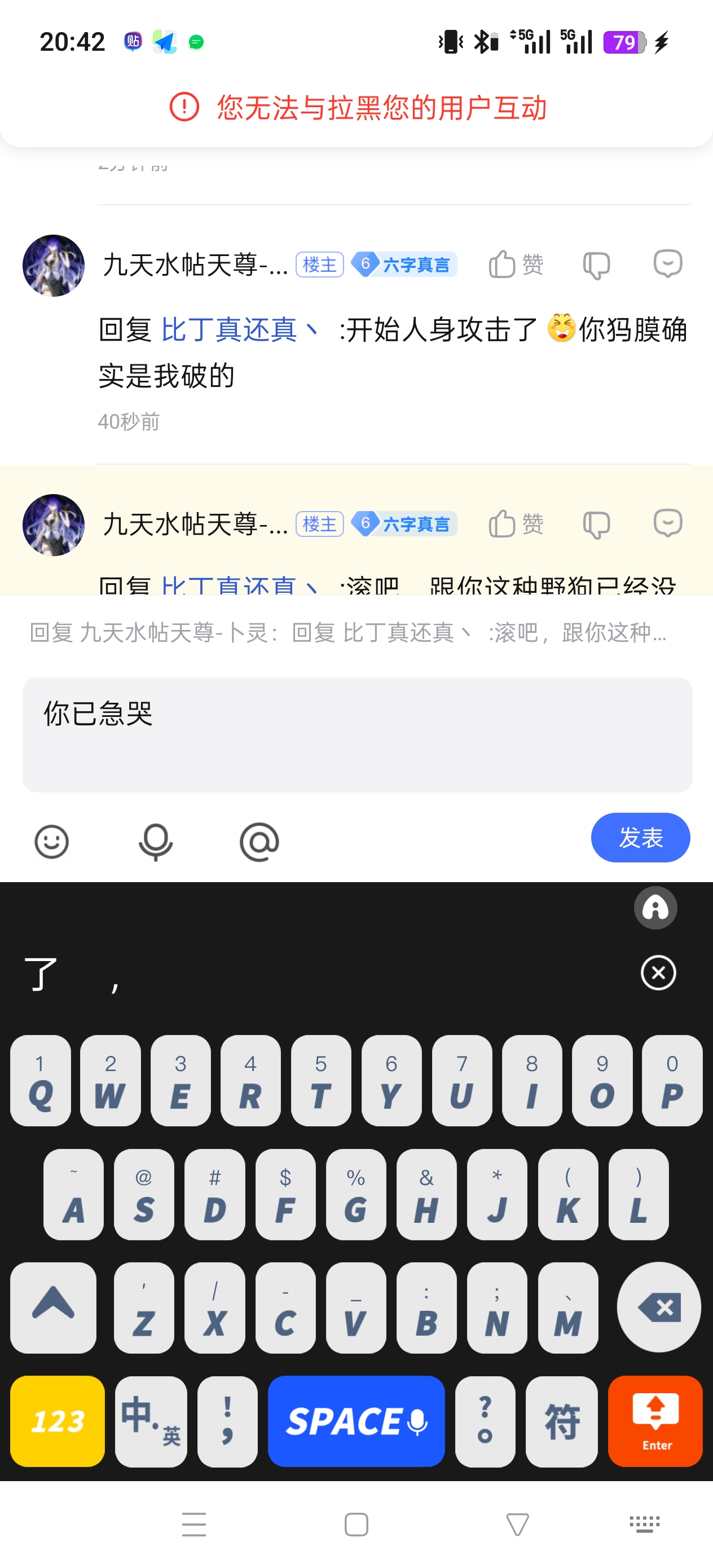The height and width of the screenshot is (1568, 713).
Task: Open the emoji picker in reply bar
Action: [x=51, y=842]
